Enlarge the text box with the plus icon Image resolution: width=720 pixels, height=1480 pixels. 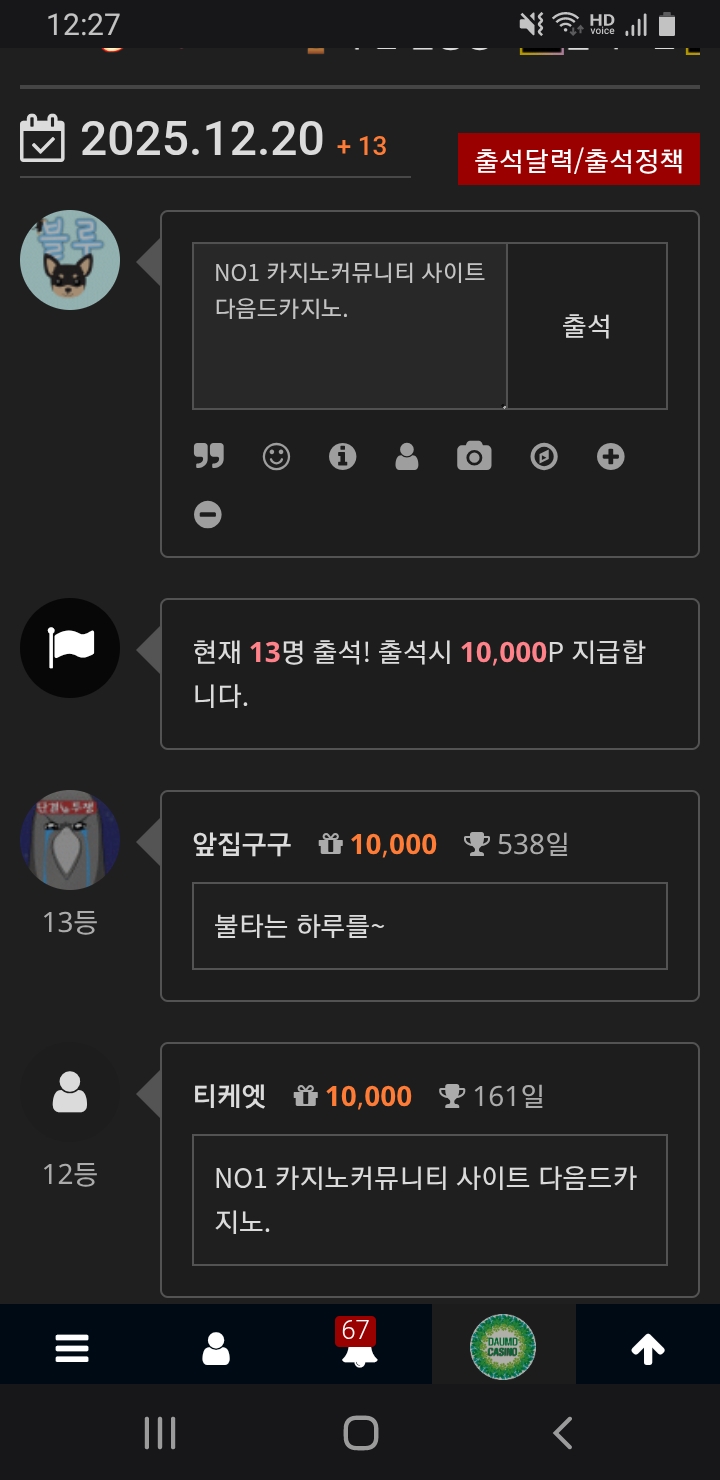tap(610, 457)
